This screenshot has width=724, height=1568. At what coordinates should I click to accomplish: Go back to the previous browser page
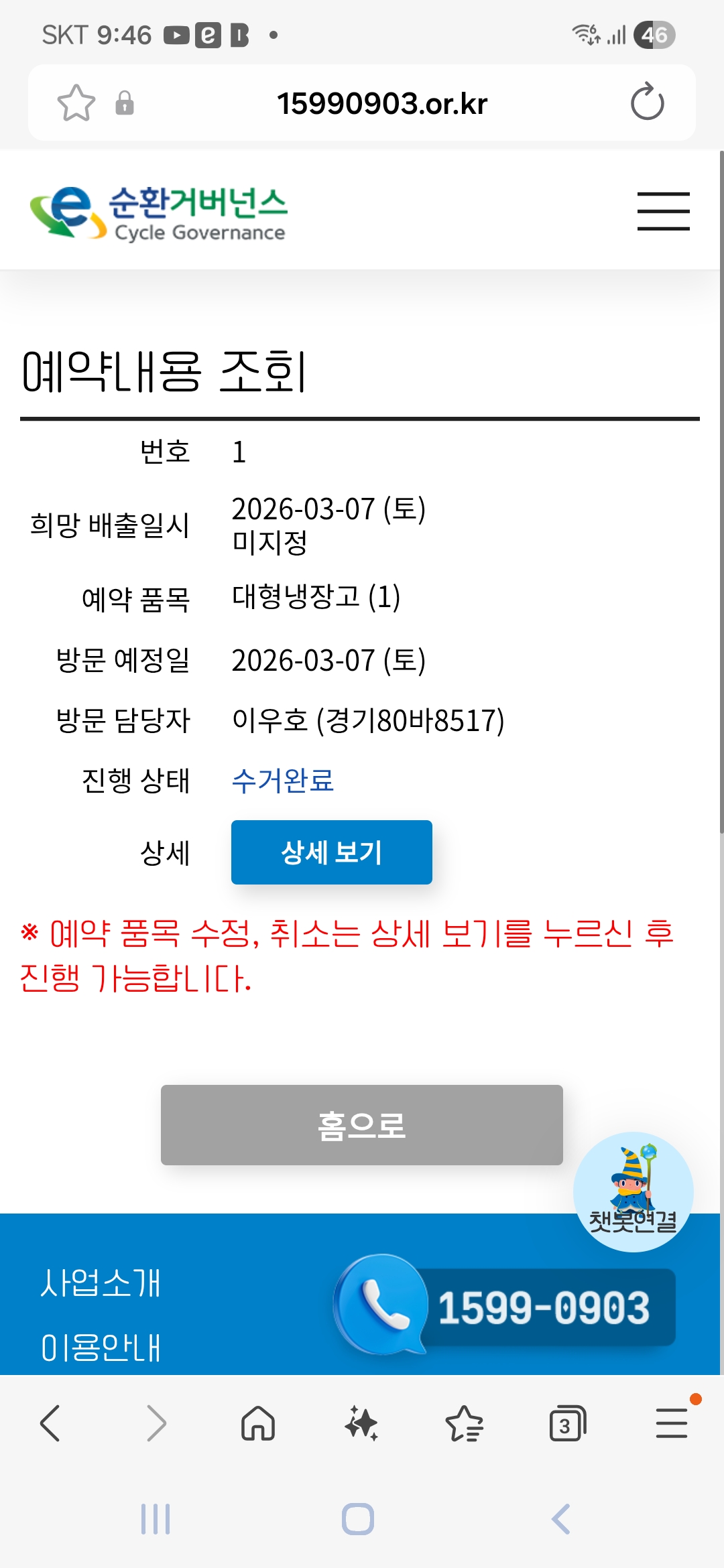(x=51, y=1423)
